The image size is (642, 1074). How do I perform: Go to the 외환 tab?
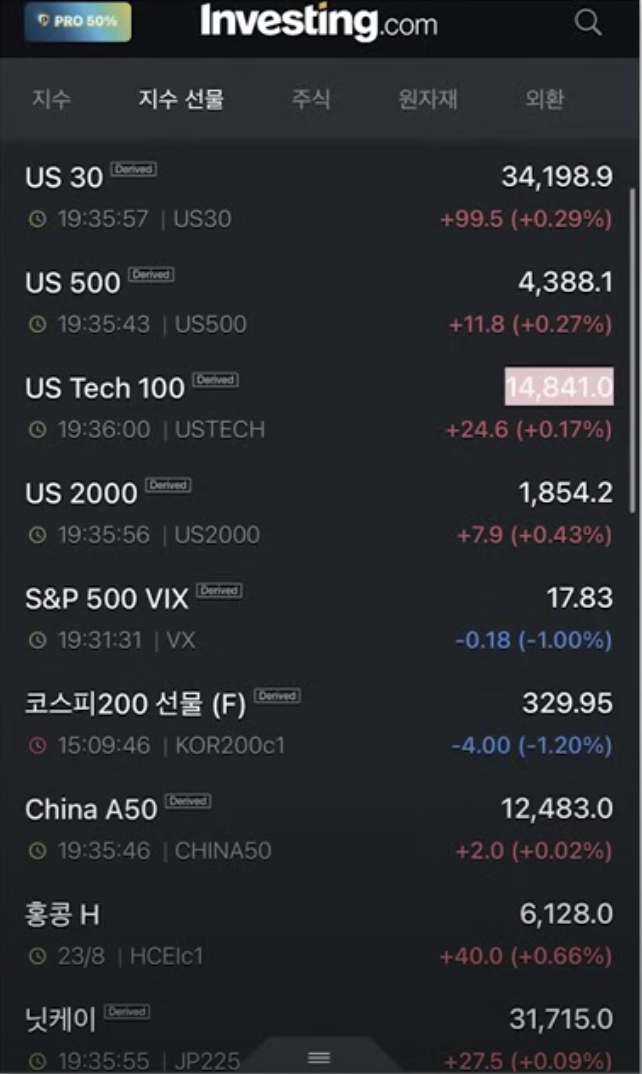(545, 99)
